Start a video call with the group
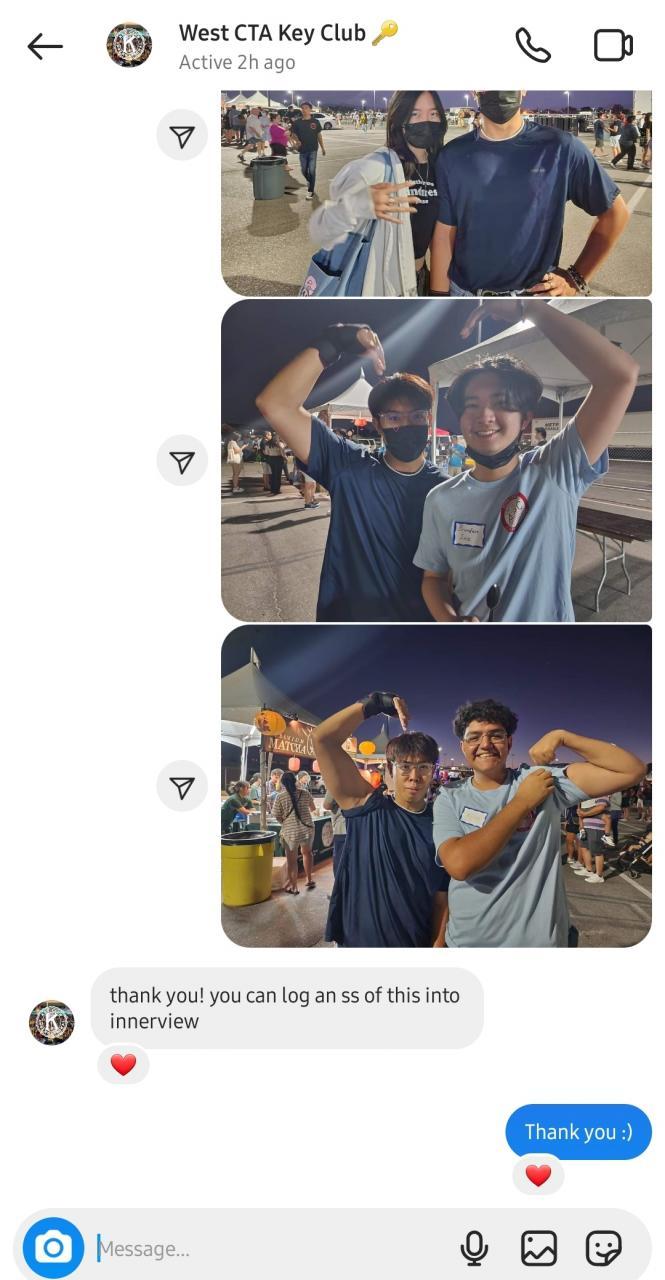This screenshot has height=1280, width=665. point(613,46)
